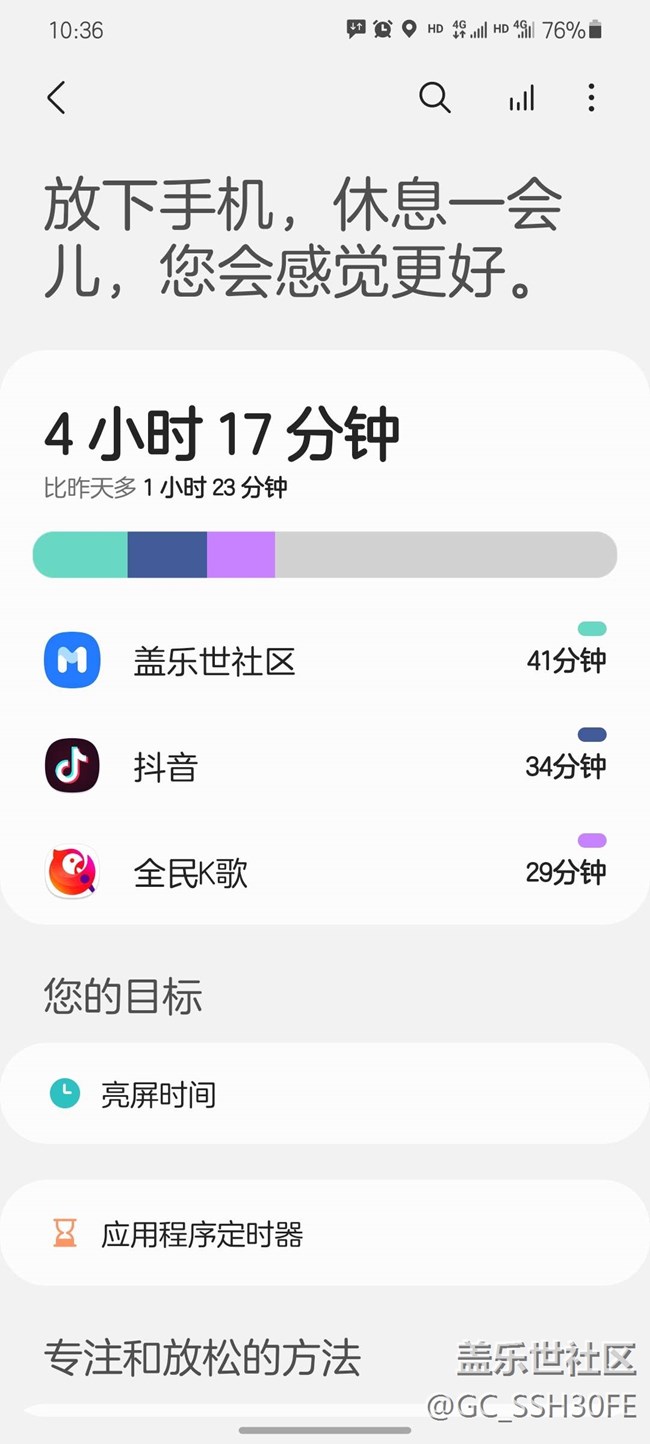
Task: Open the three-dot overflow menu
Action: pyautogui.click(x=591, y=98)
